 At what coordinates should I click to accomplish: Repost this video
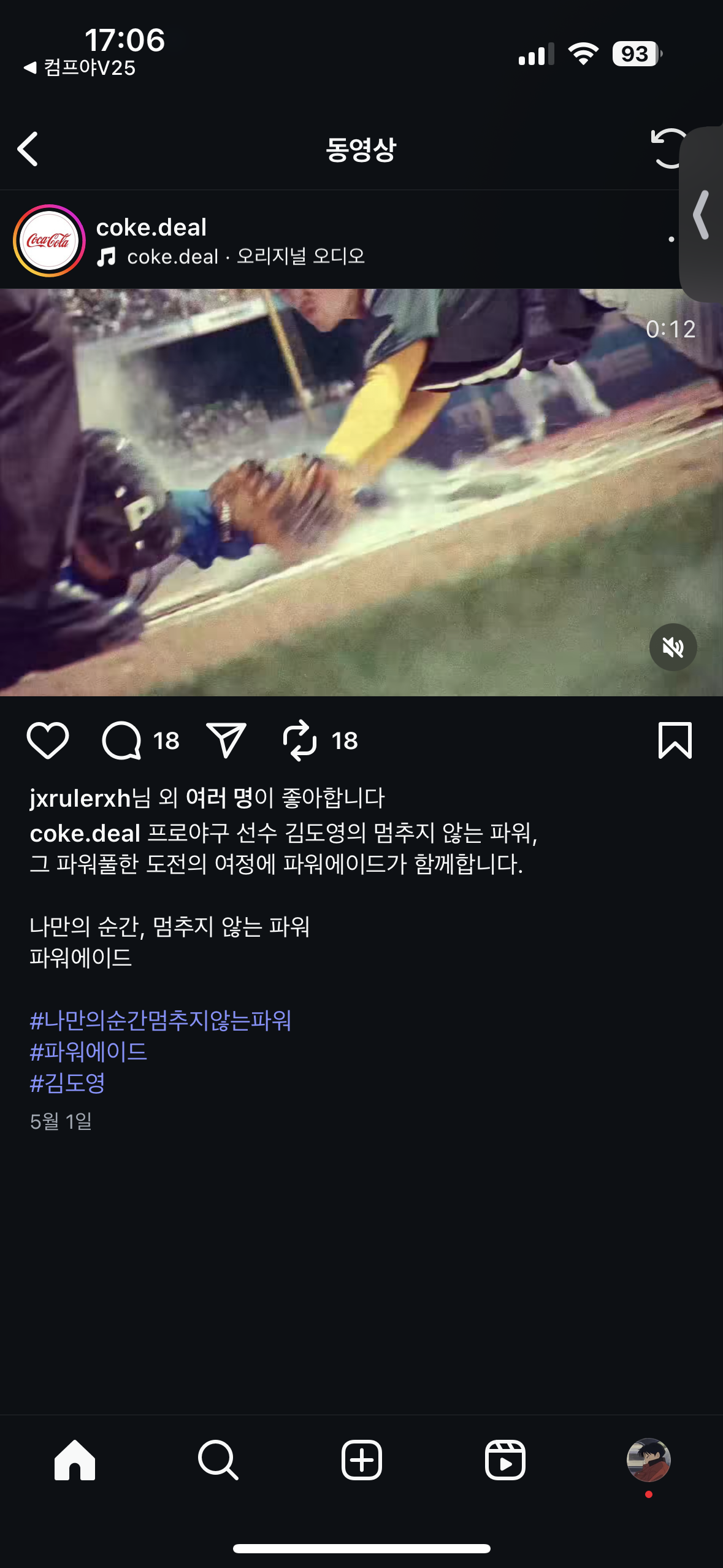click(300, 740)
